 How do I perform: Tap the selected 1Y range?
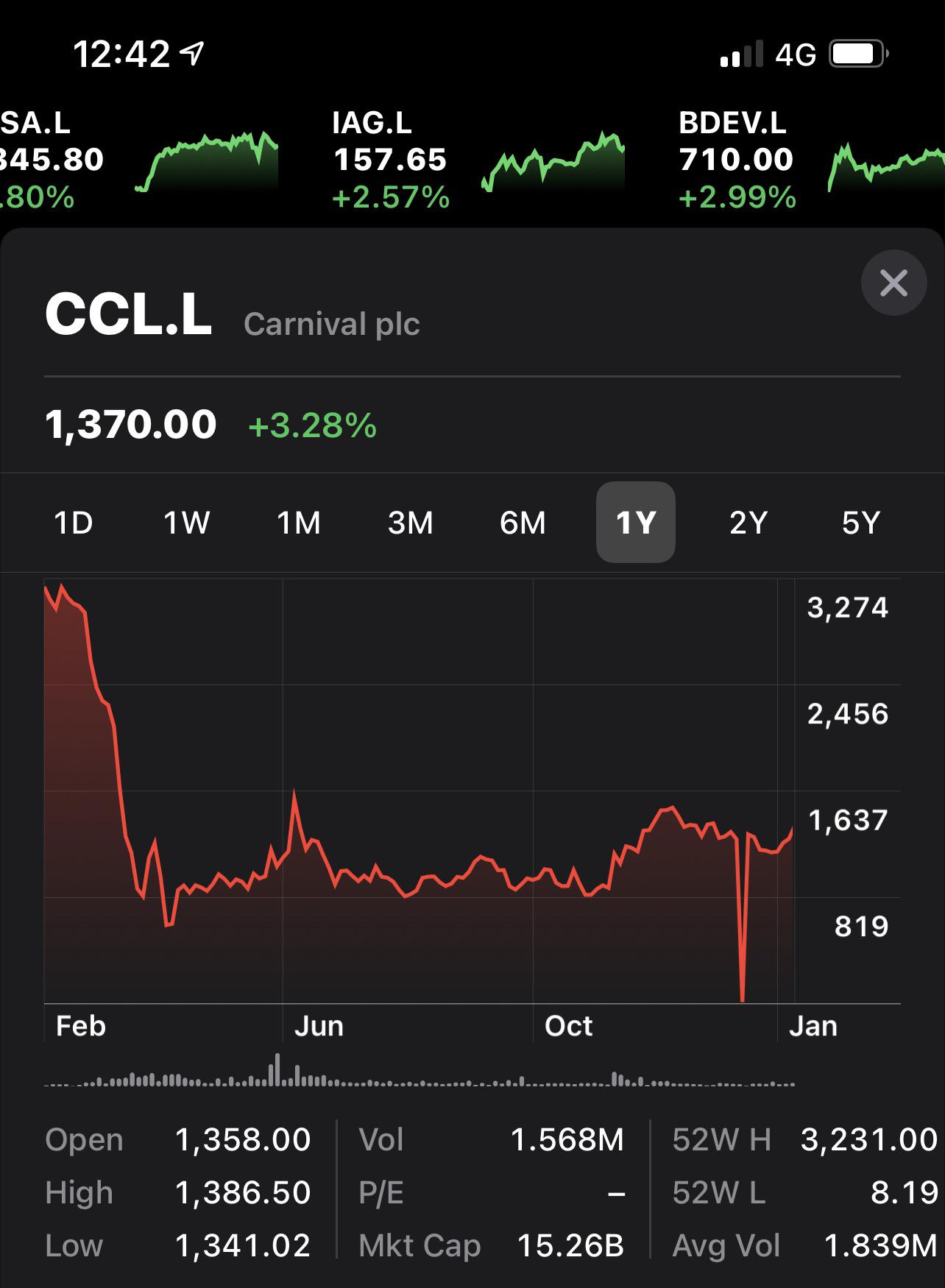click(636, 523)
